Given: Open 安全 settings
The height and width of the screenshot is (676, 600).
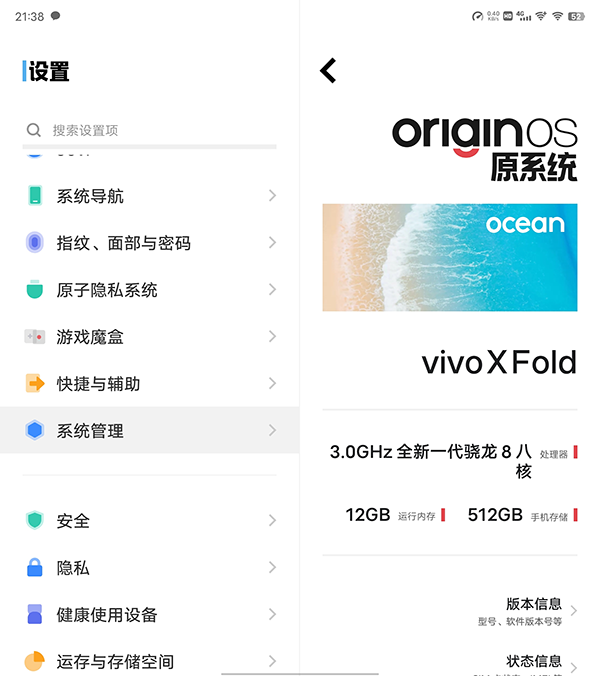Looking at the screenshot, I should (x=150, y=521).
